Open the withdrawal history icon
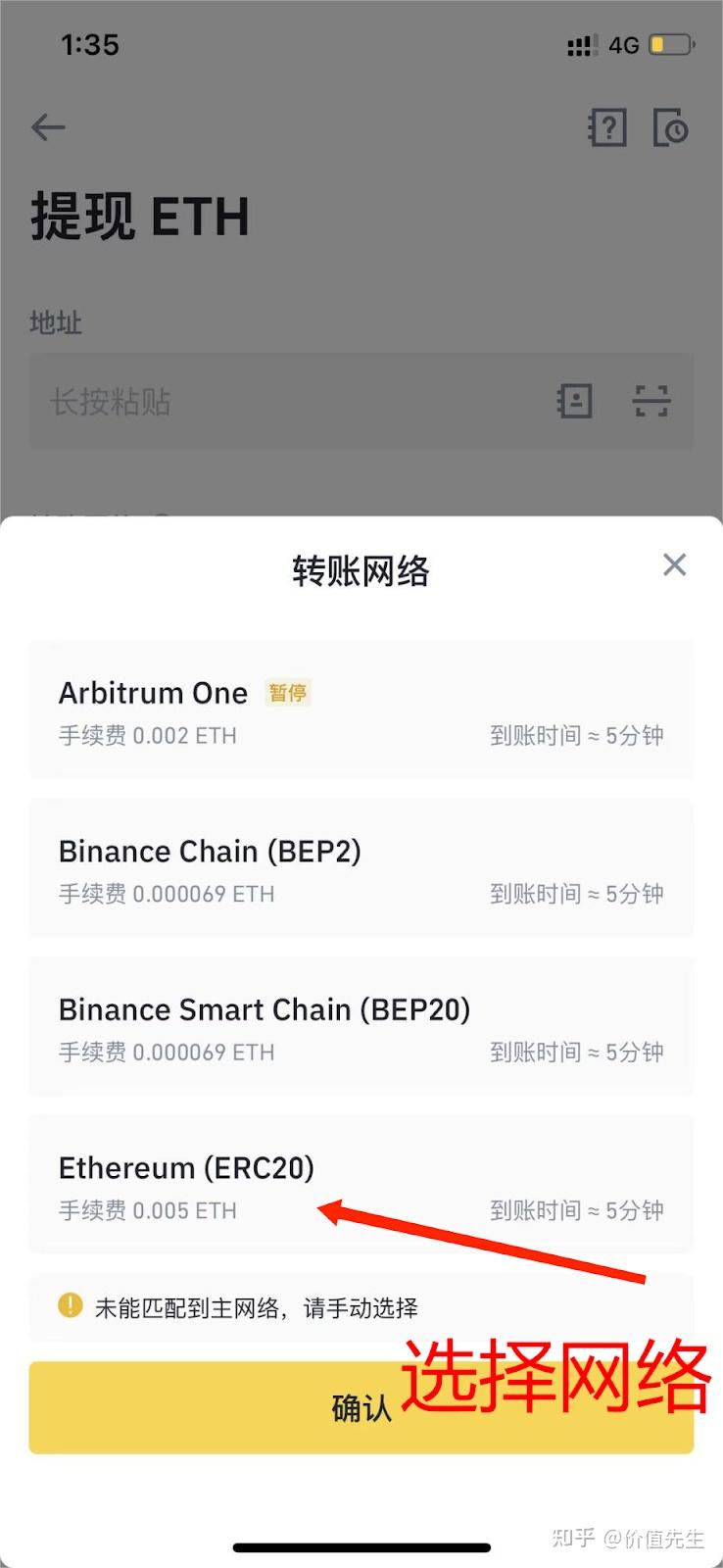723x1568 pixels. pos(672,127)
